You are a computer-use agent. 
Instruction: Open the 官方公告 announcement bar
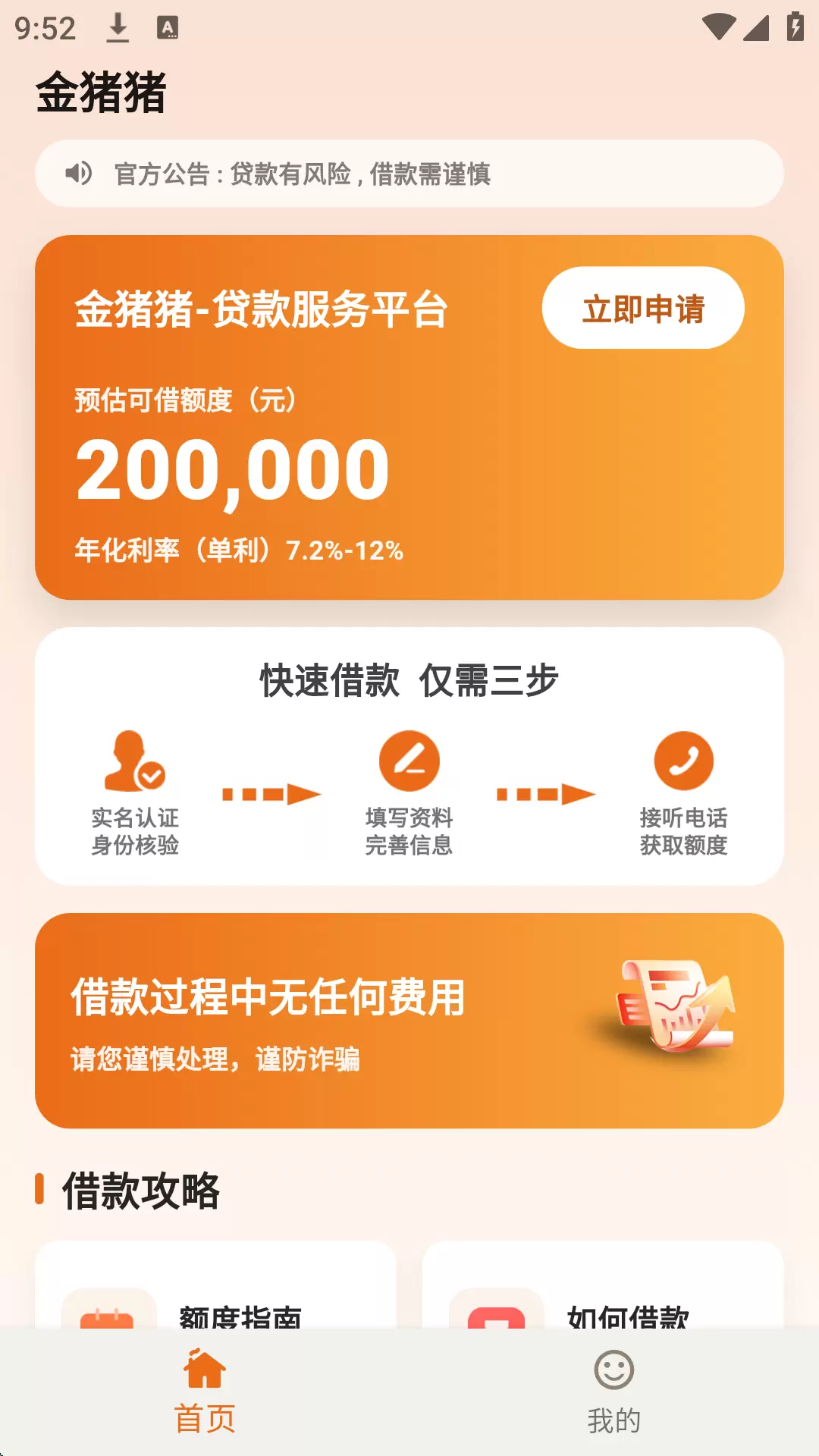point(409,174)
